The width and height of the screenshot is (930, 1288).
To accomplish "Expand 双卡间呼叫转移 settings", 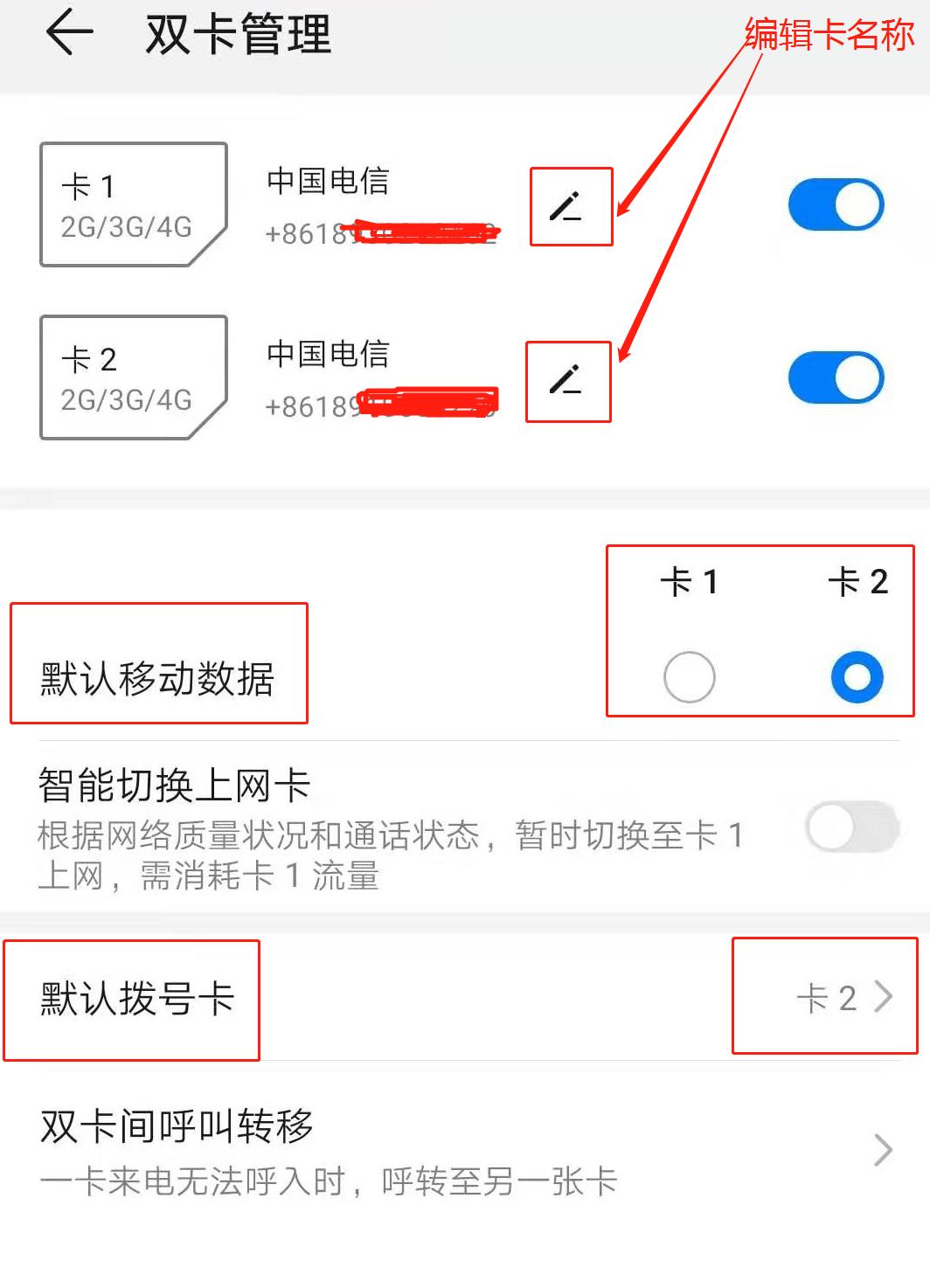I will click(883, 1152).
